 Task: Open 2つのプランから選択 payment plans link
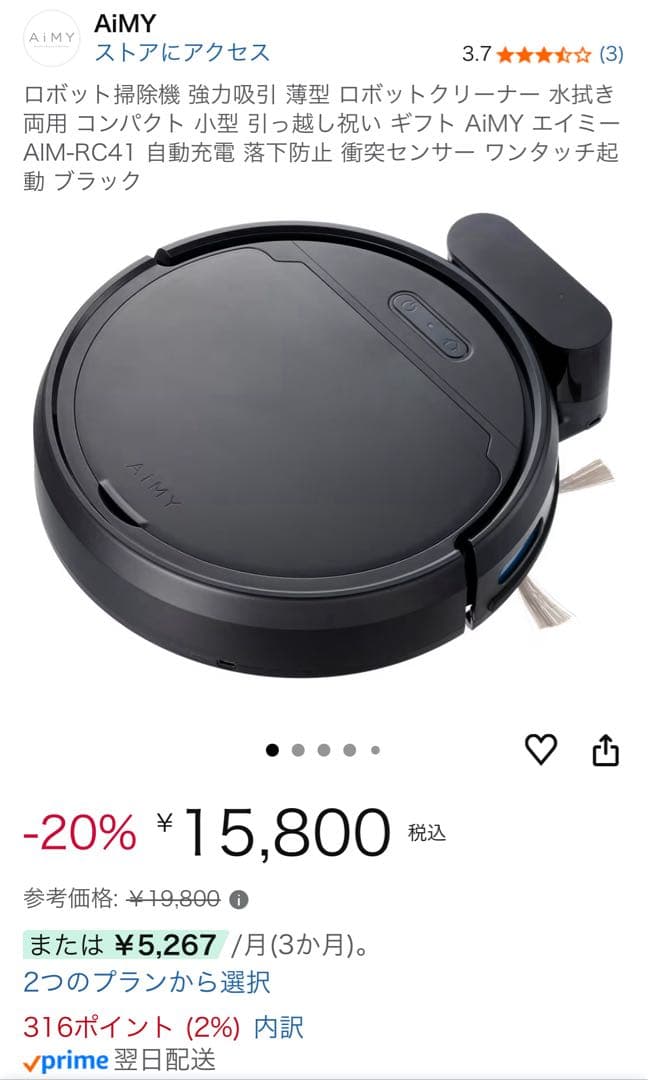pyautogui.click(x=146, y=982)
